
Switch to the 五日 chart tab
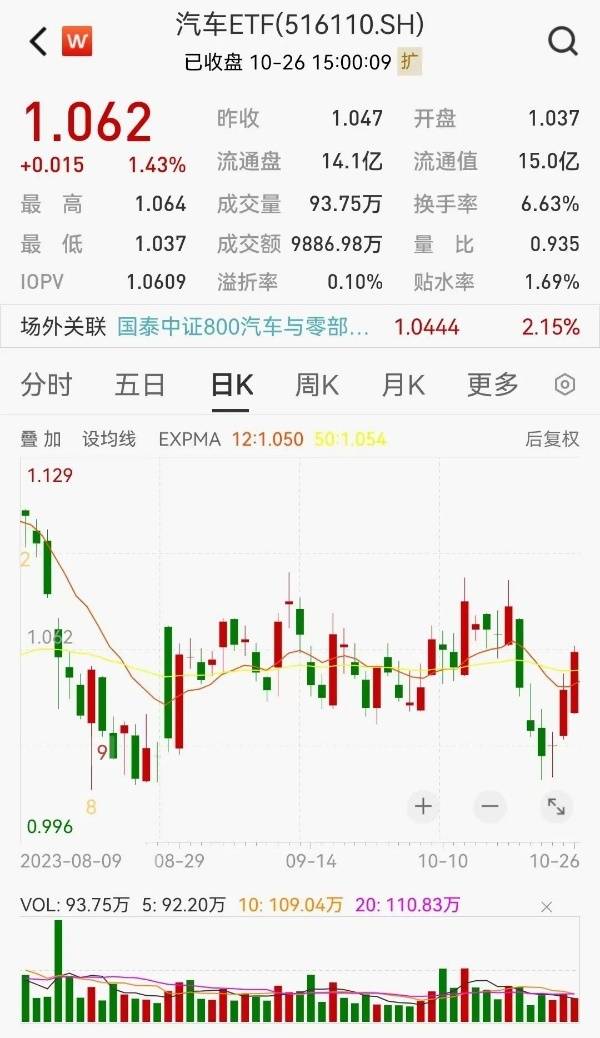pos(139,384)
